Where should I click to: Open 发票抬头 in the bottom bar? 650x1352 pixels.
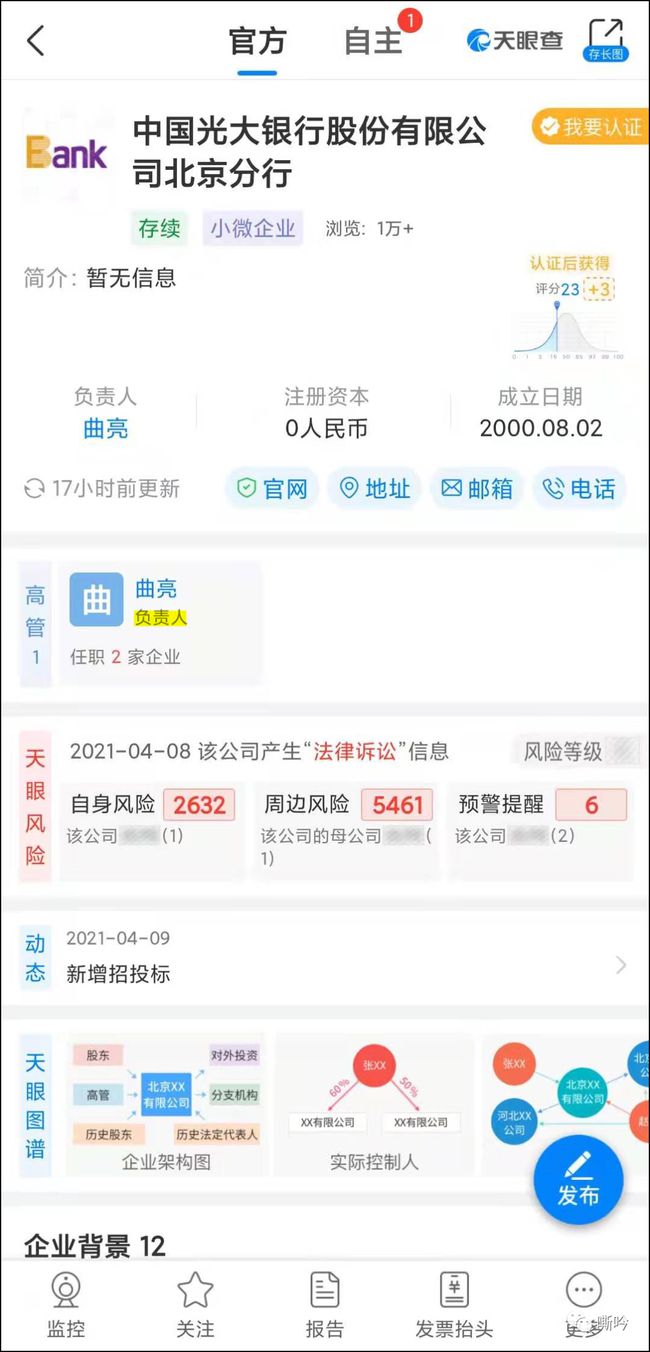click(x=454, y=1305)
